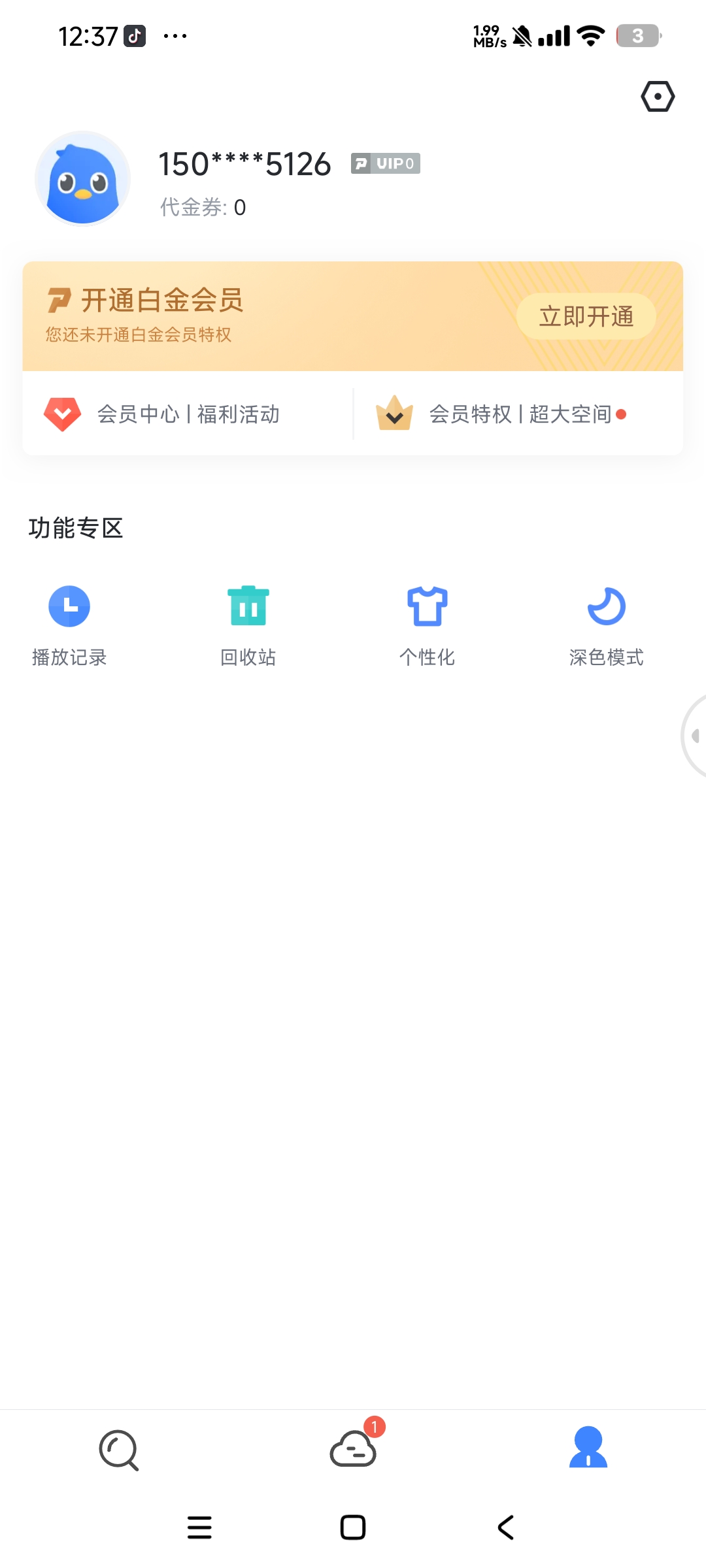Image resolution: width=706 pixels, height=1568 pixels.
Task: Open the 回收站 recycle bin
Action: [x=248, y=625]
